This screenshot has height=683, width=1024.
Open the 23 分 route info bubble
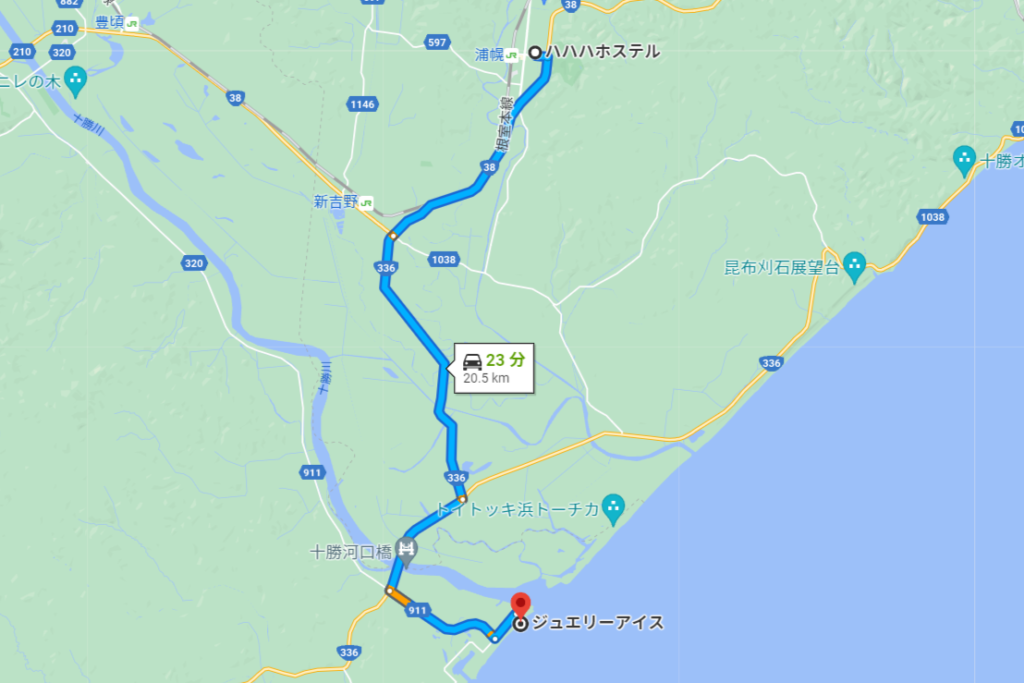pyautogui.click(x=494, y=367)
